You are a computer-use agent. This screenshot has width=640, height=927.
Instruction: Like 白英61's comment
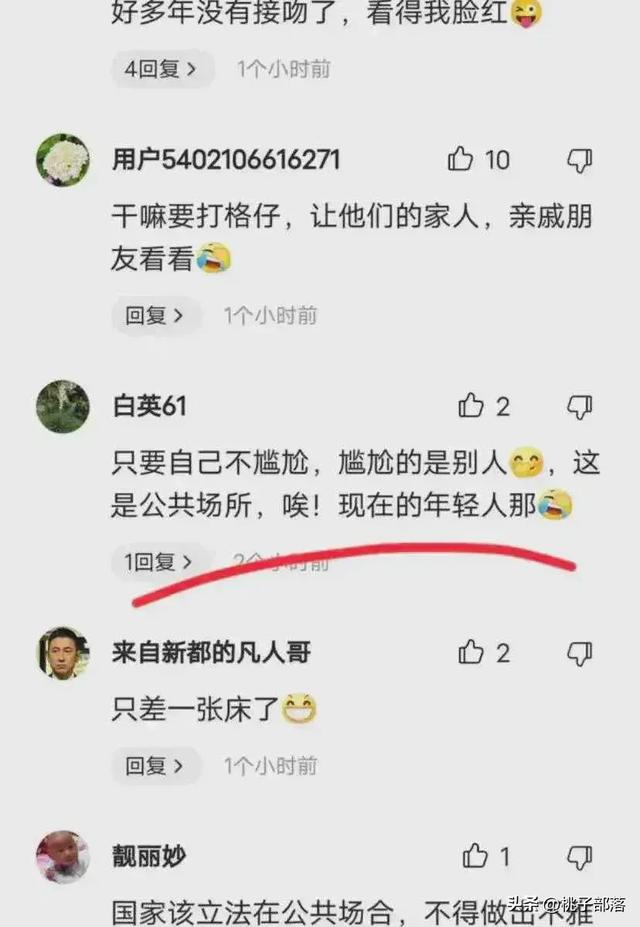coord(471,406)
